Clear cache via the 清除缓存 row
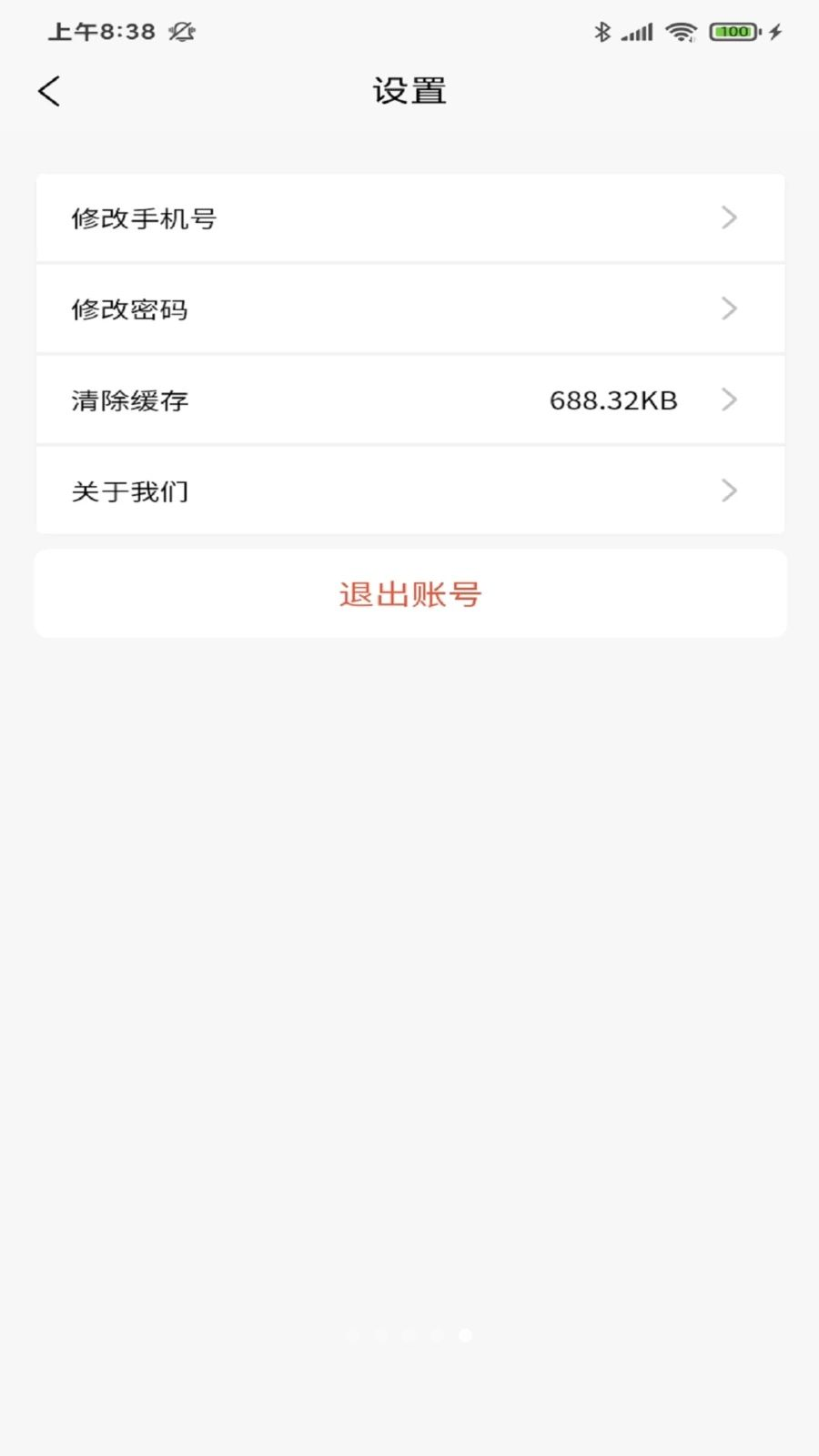819x1456 pixels. [410, 400]
